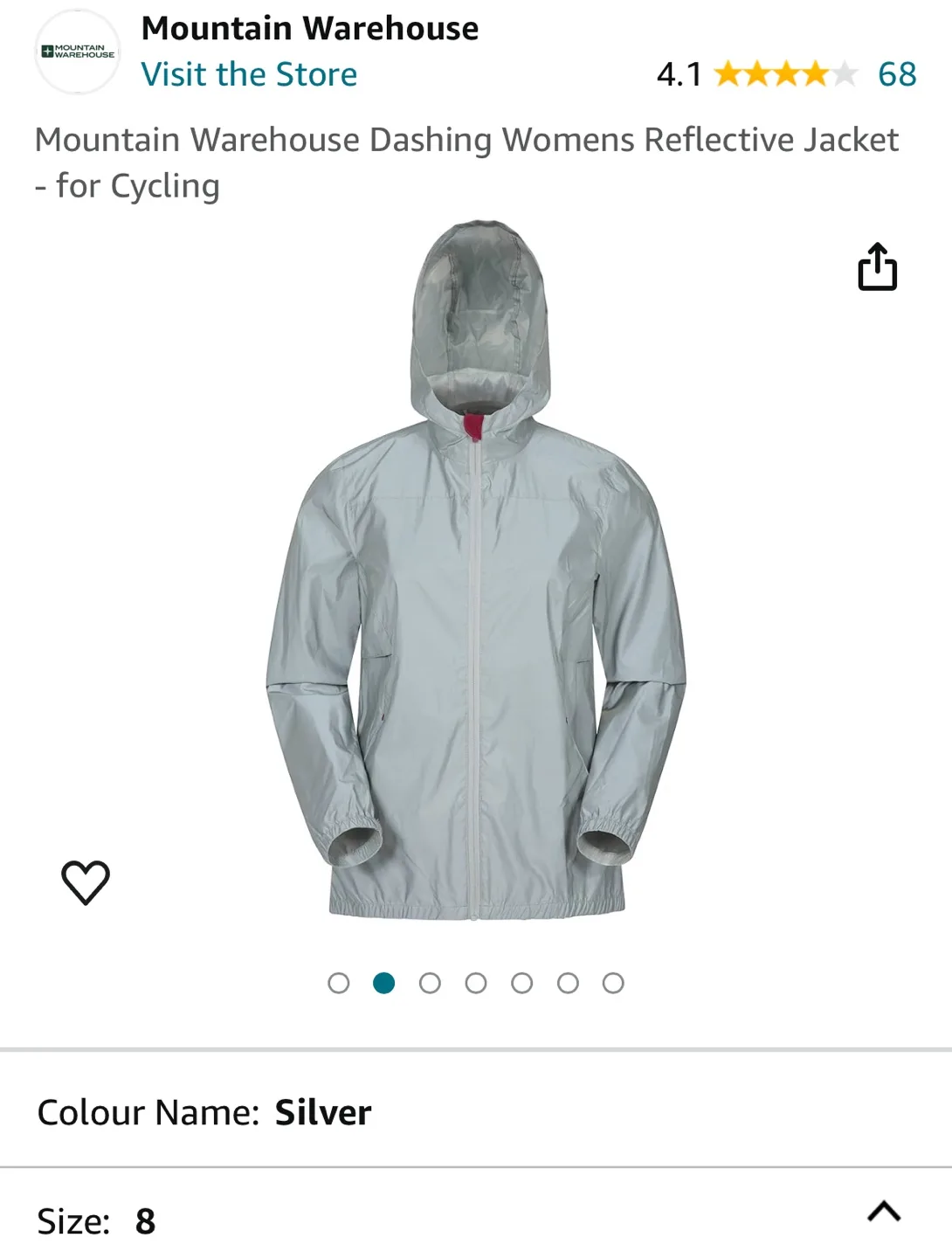Share this product listing

(x=879, y=267)
